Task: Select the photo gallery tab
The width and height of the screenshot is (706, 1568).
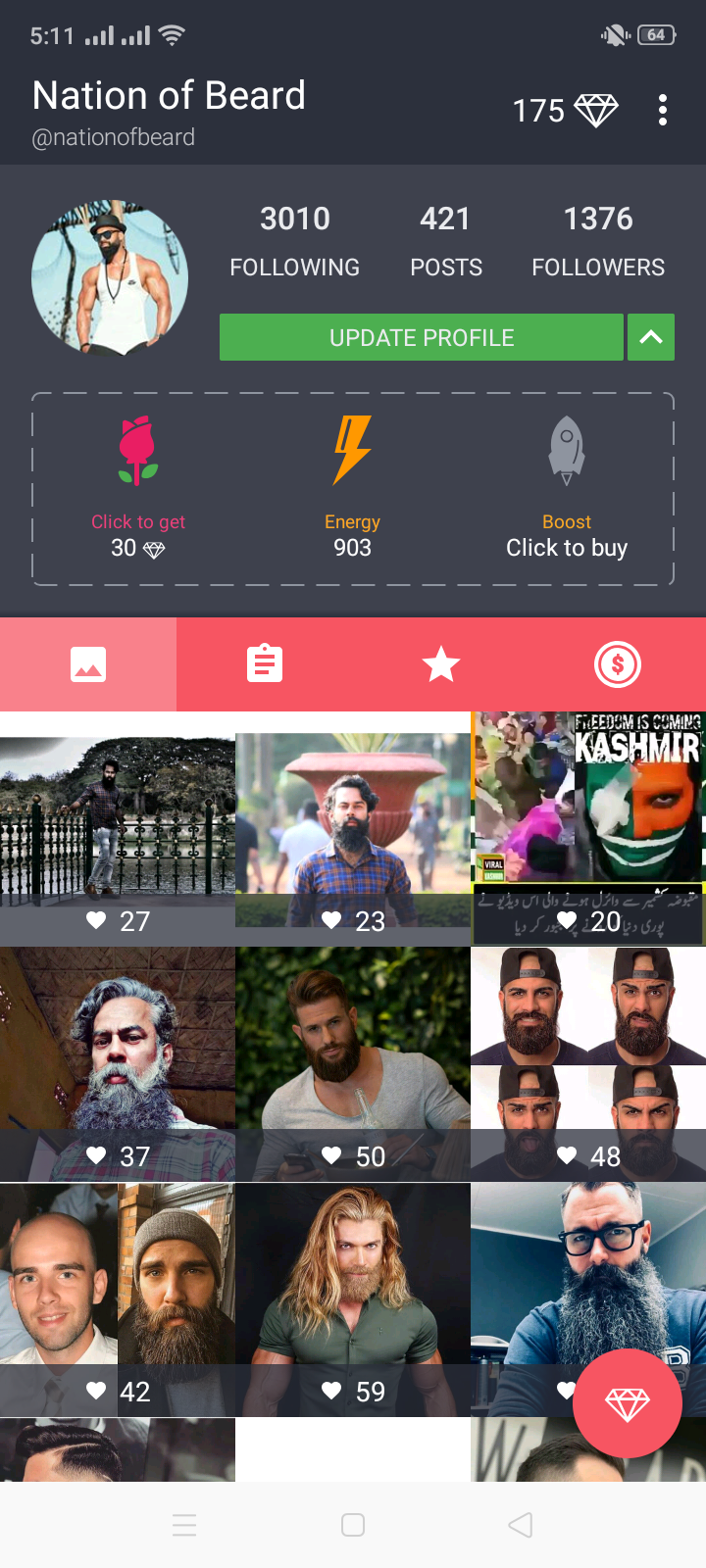Action: [88, 664]
